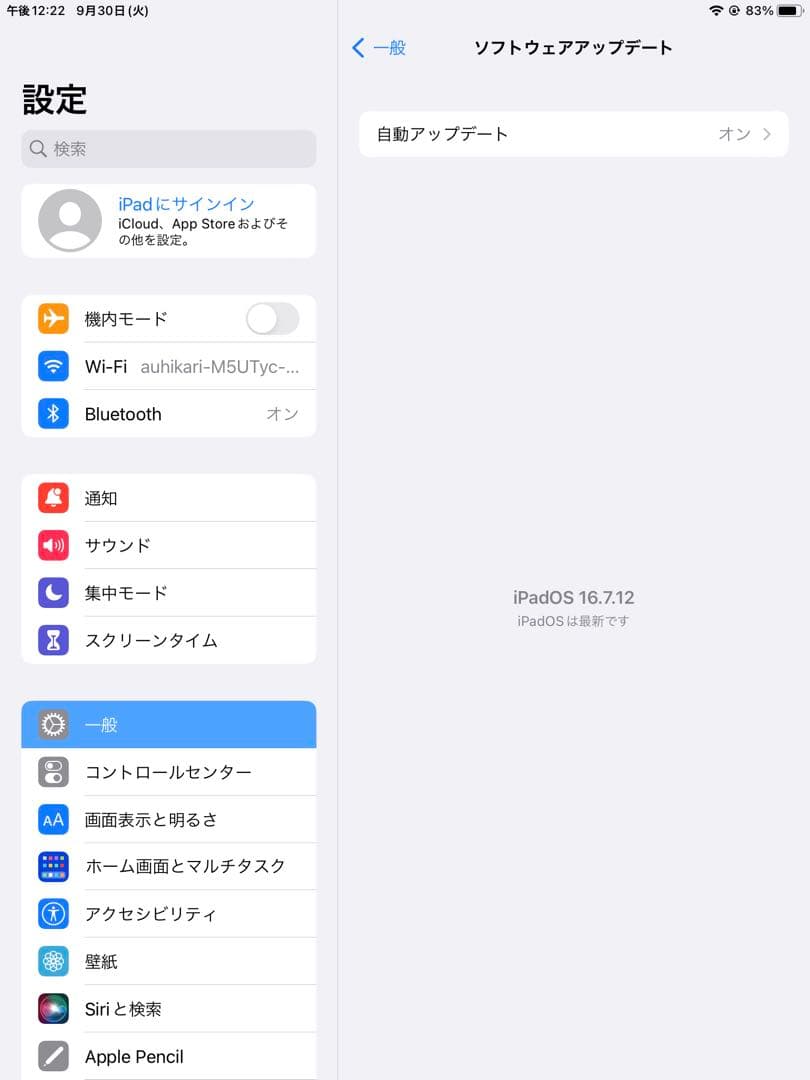The width and height of the screenshot is (810, 1080).
Task: Open Siri と検索 via the Siri icon
Action: 53,1009
